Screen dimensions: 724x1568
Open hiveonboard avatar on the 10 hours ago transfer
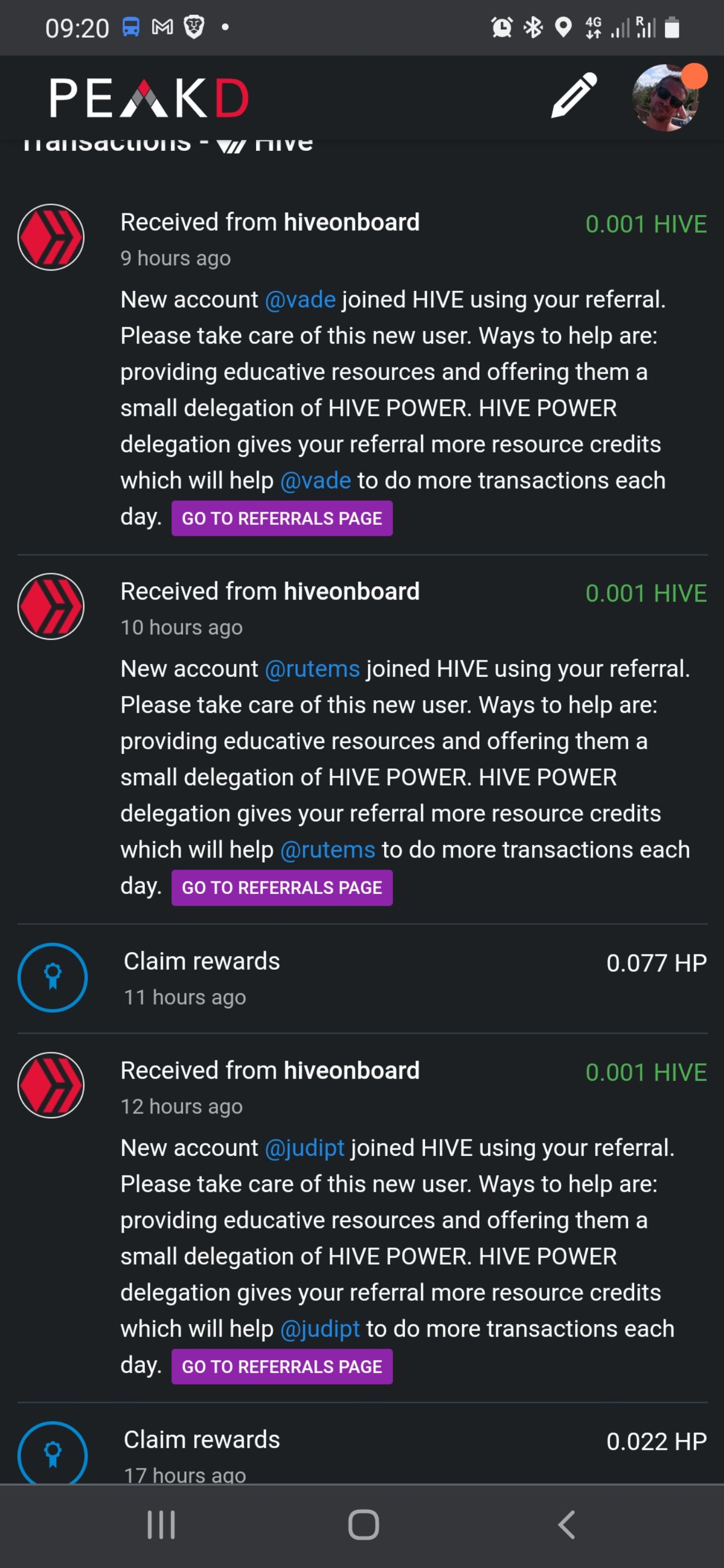click(51, 607)
